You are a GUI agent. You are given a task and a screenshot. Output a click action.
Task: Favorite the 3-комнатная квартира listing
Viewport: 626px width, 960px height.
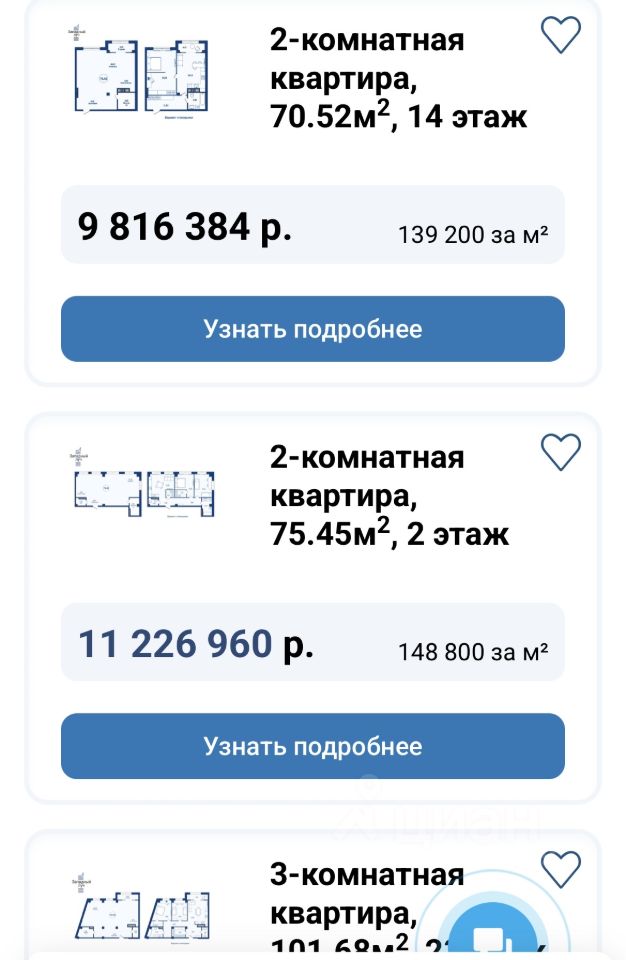point(560,867)
